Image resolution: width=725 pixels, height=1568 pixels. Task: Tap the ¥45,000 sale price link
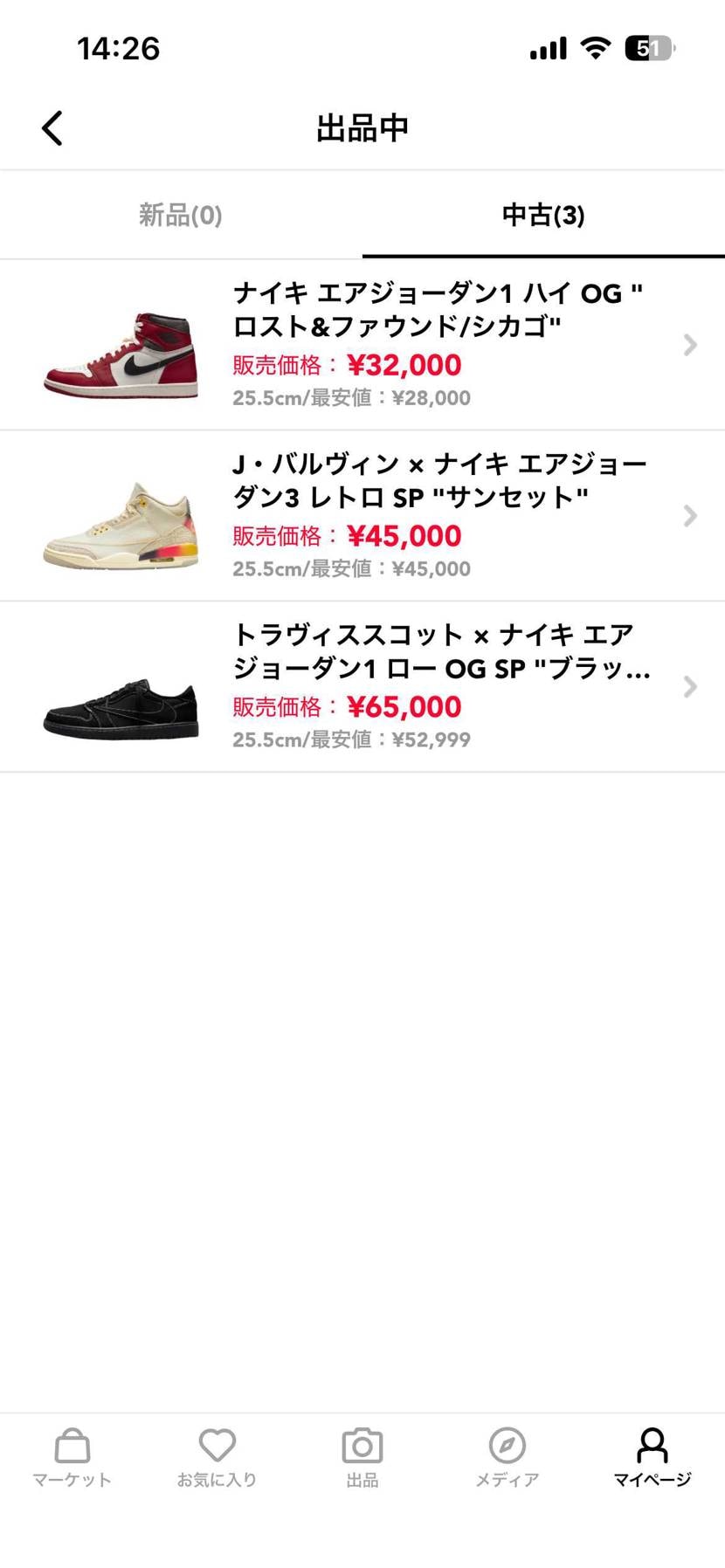[404, 535]
